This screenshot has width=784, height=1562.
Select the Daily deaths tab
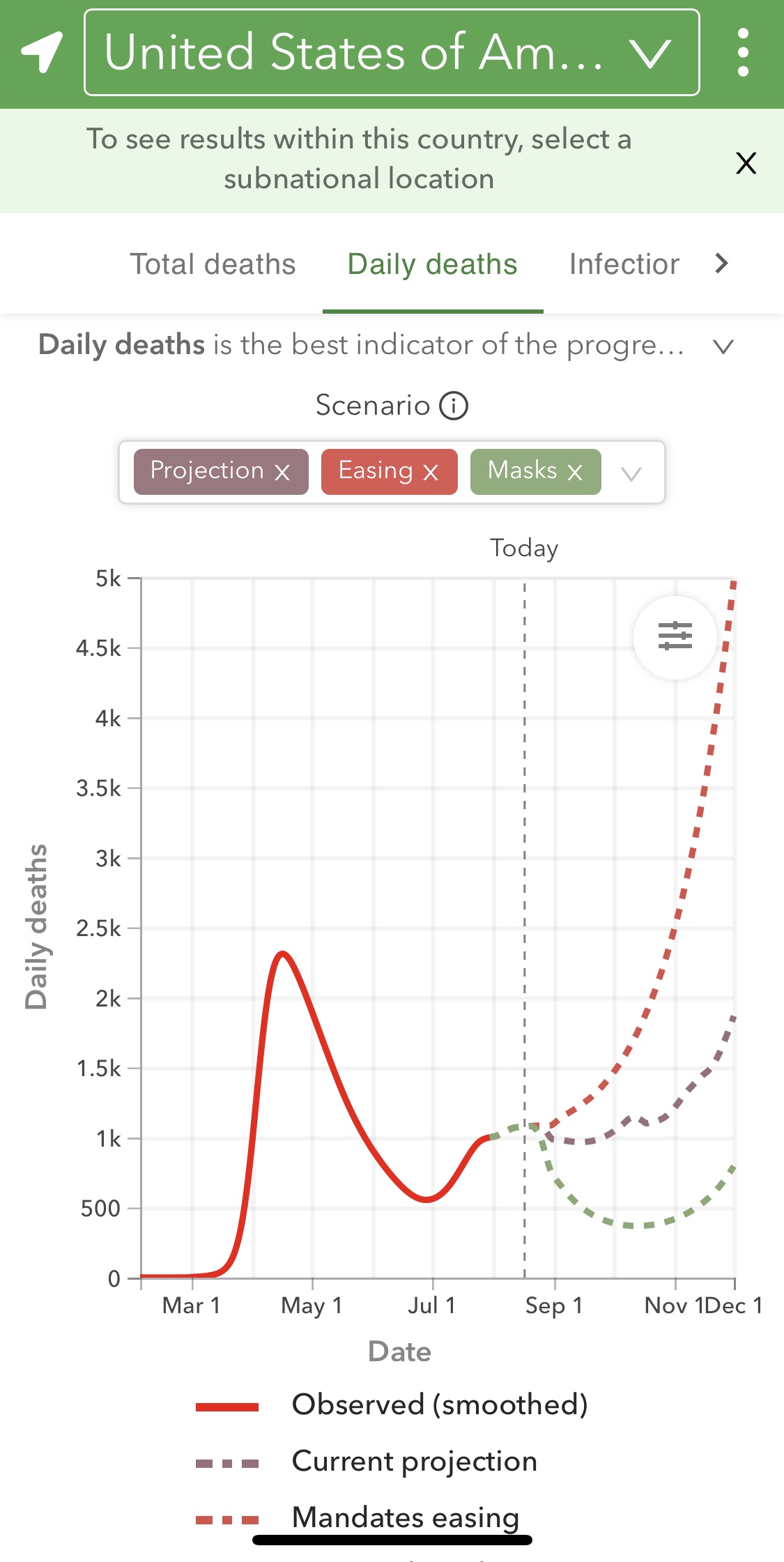pos(432,265)
